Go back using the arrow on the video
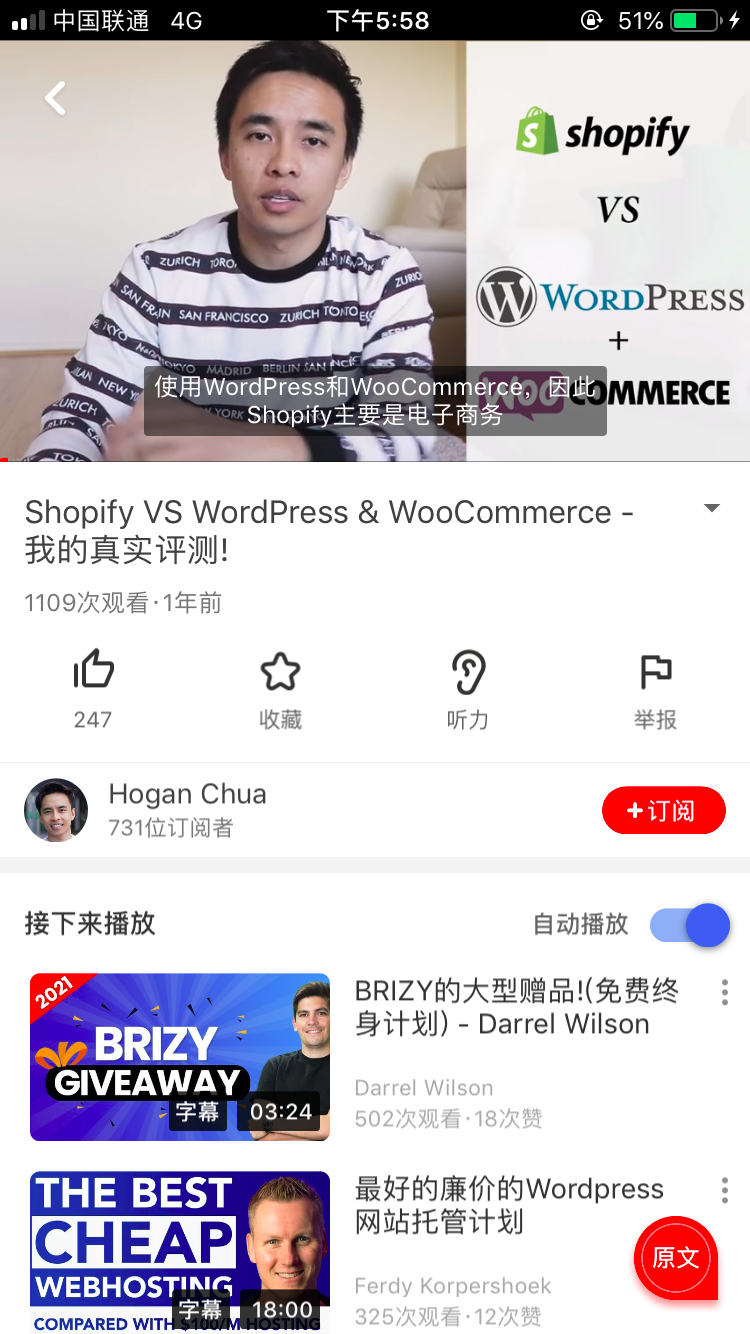The height and width of the screenshot is (1334, 750). pos(56,98)
